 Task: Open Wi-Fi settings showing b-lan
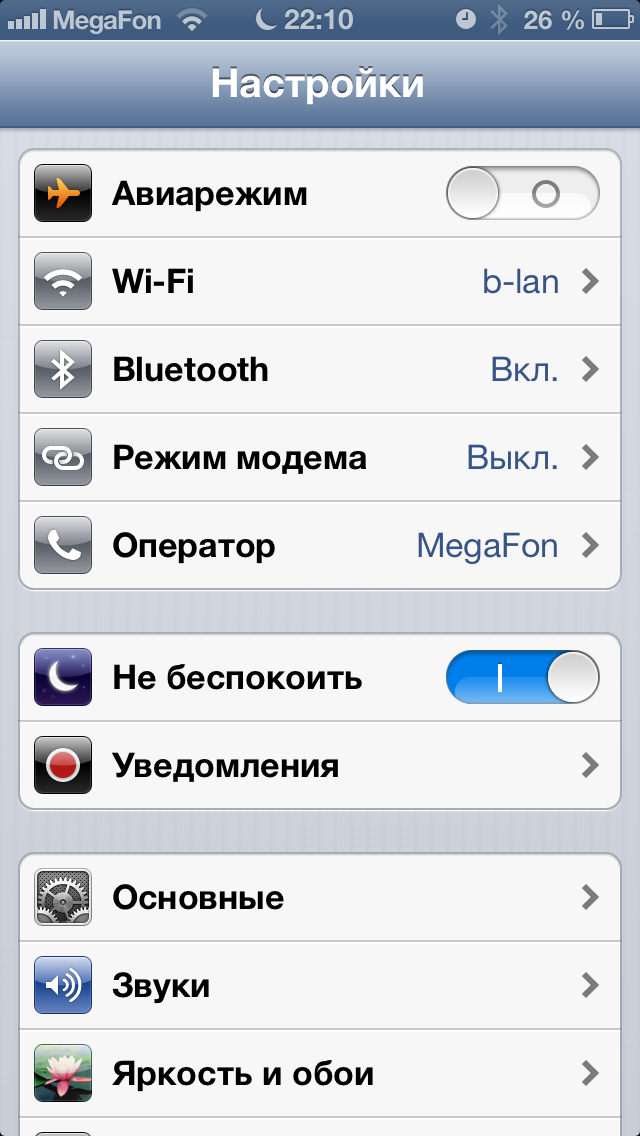(320, 282)
